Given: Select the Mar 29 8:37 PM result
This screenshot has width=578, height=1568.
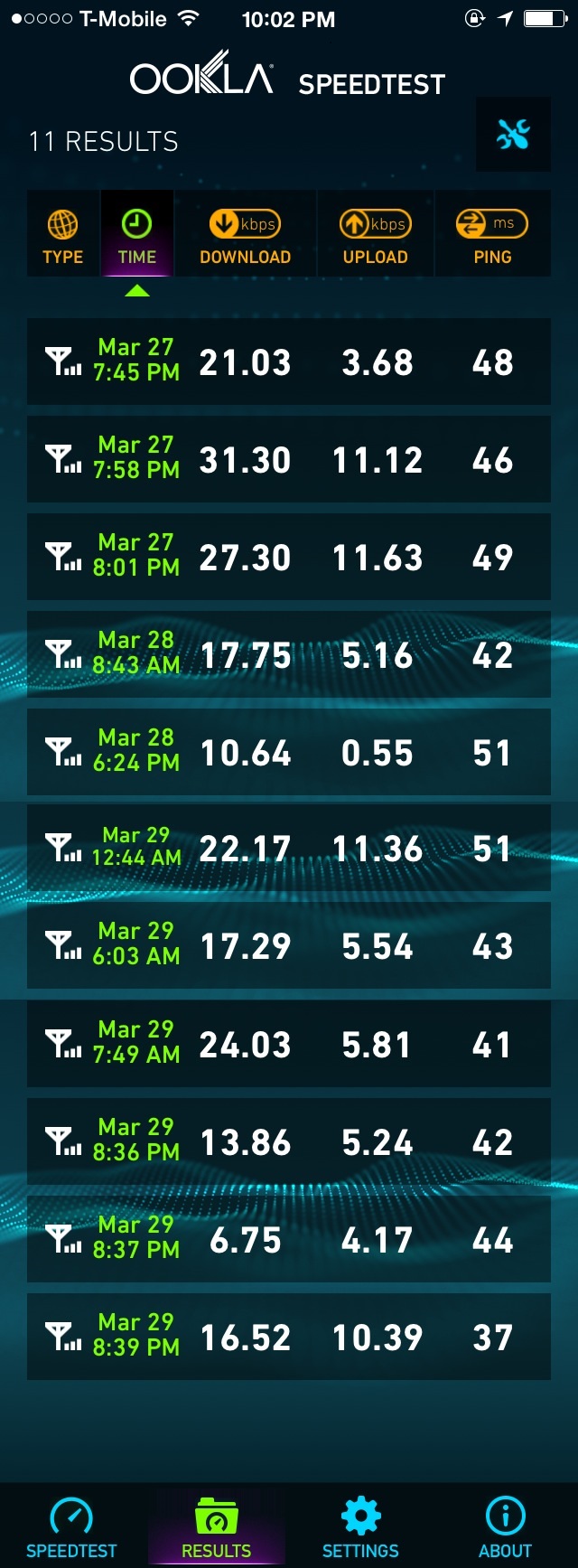Looking at the screenshot, I should coord(289,1239).
